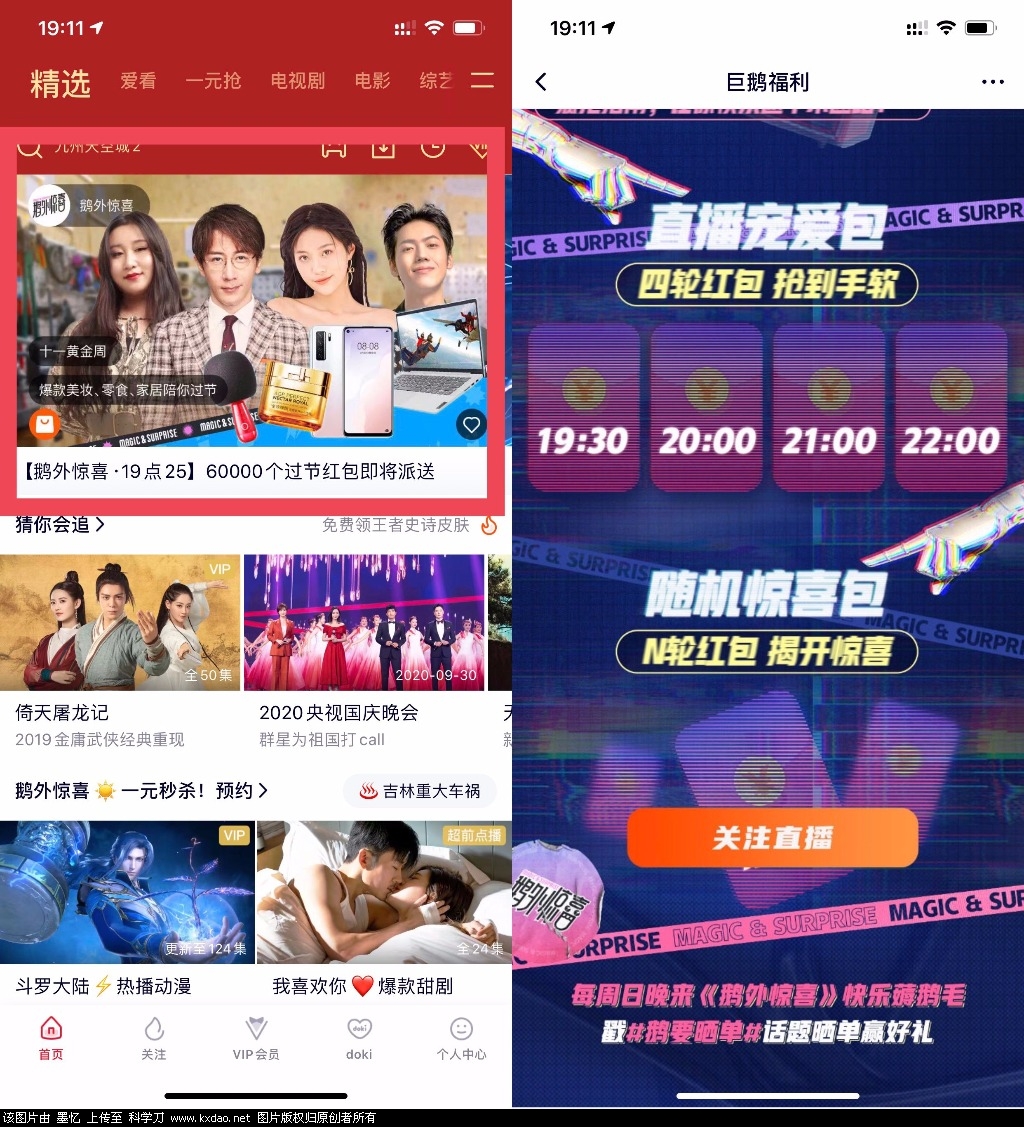1024x1127 pixels.
Task: Select the 电视剧 tab
Action: click(298, 81)
